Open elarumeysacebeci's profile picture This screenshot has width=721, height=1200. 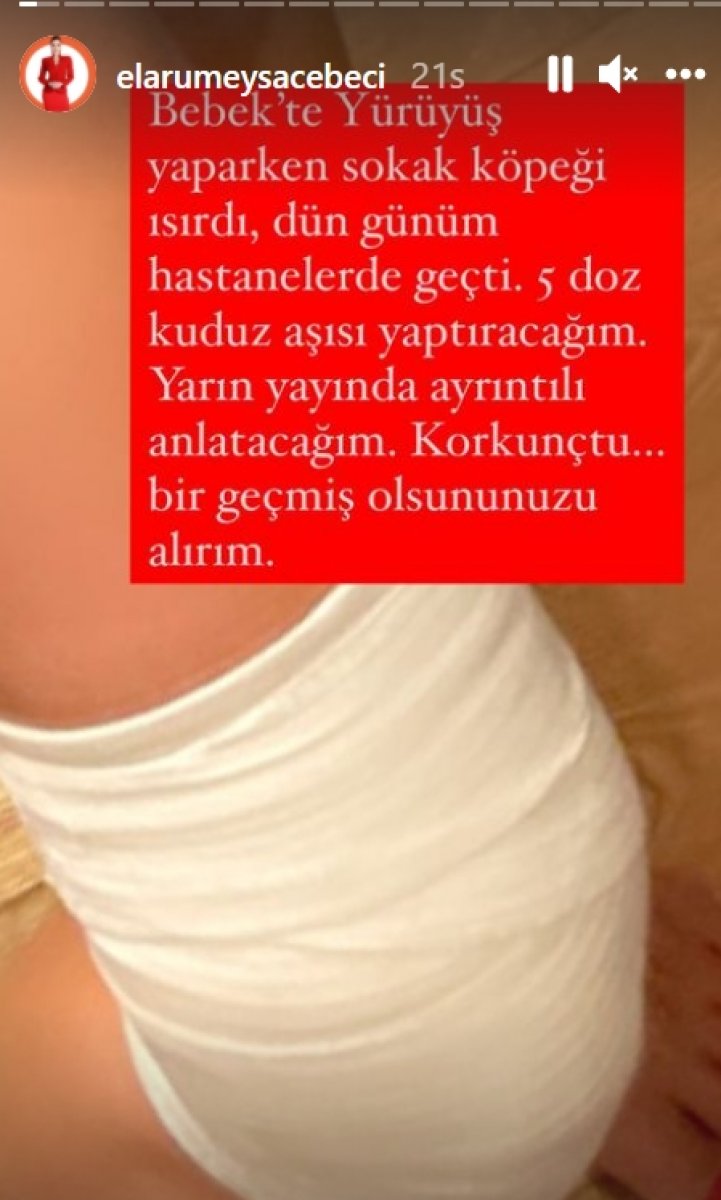tap(57, 74)
